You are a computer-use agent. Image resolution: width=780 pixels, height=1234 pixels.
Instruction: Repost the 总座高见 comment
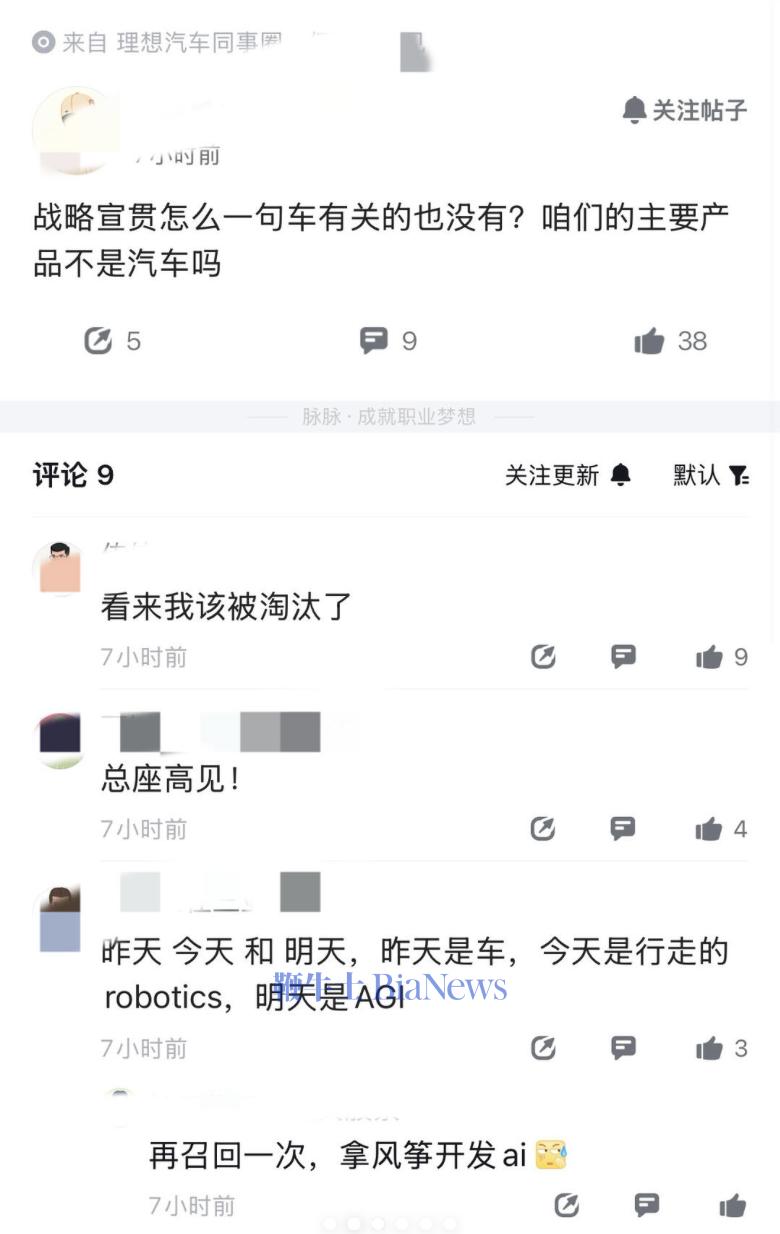pos(543,828)
